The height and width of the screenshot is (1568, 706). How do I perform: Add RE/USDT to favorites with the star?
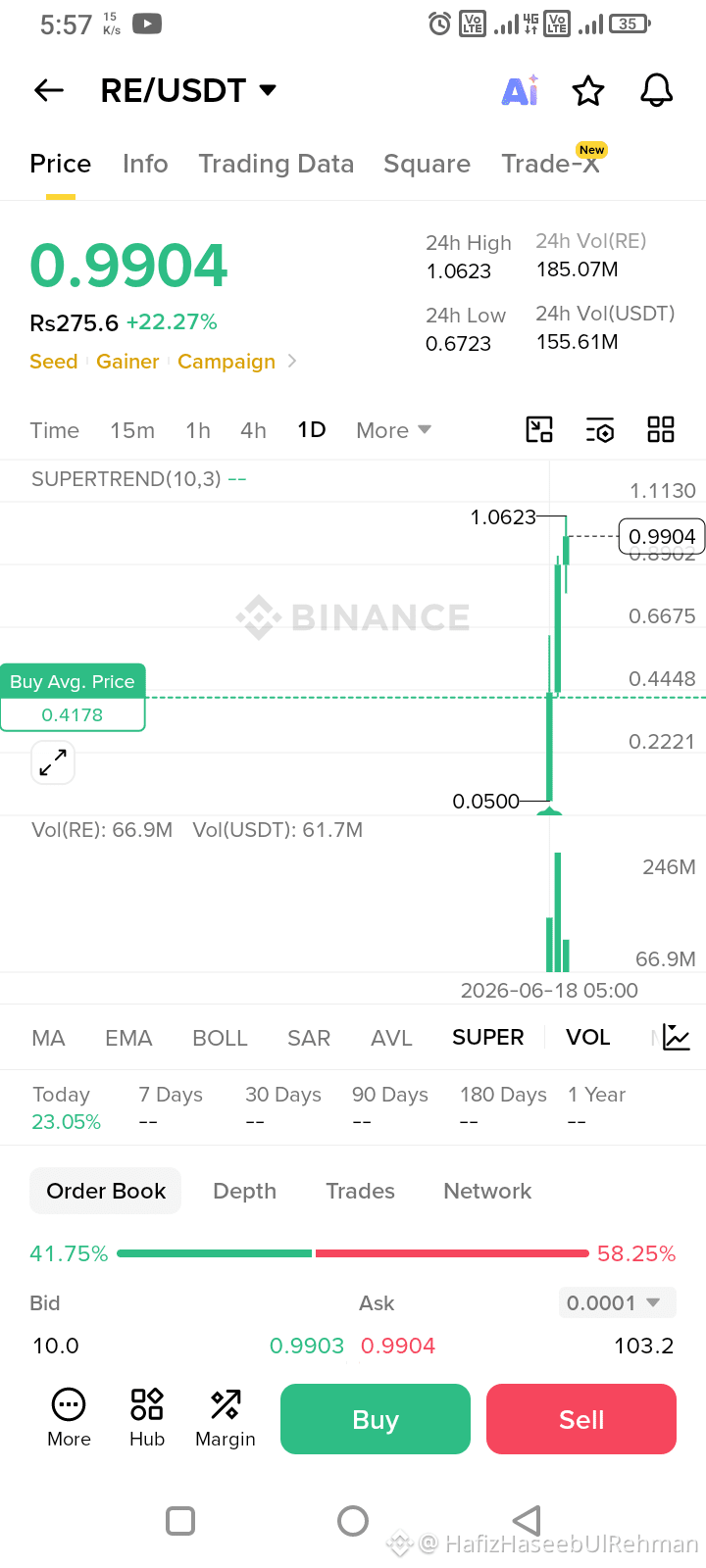click(x=588, y=91)
